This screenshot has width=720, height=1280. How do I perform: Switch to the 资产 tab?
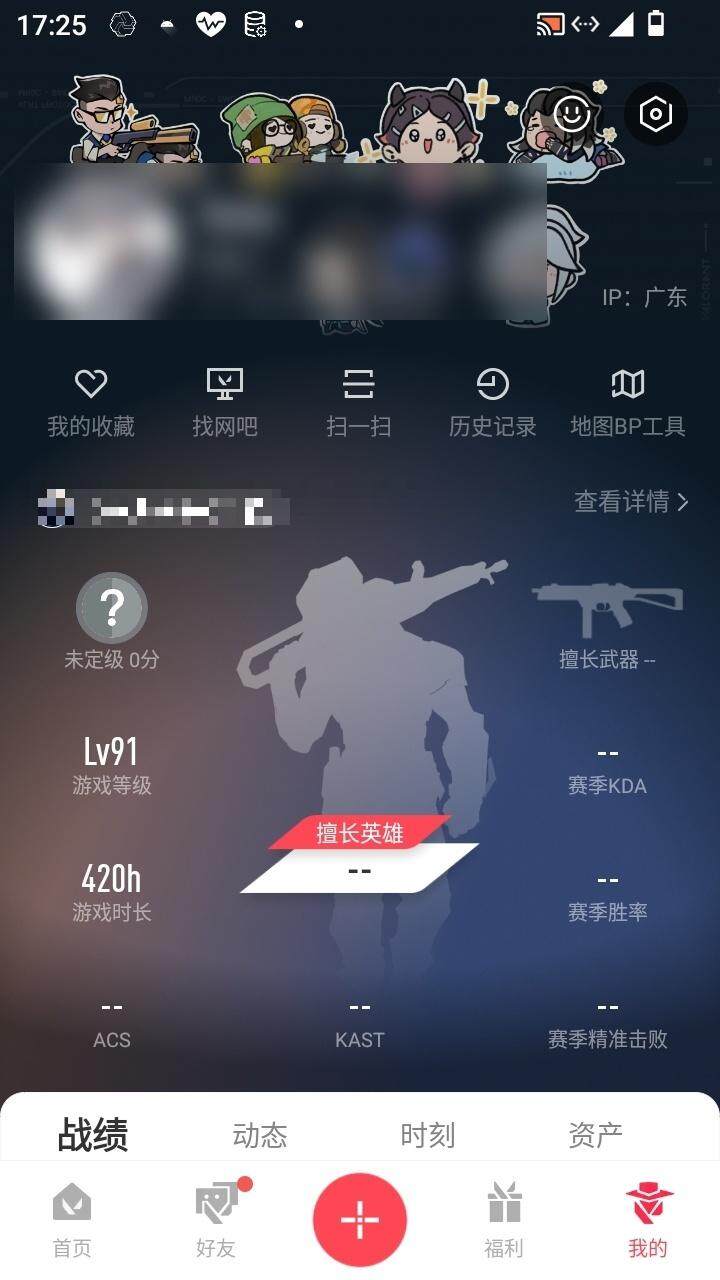pos(596,1135)
